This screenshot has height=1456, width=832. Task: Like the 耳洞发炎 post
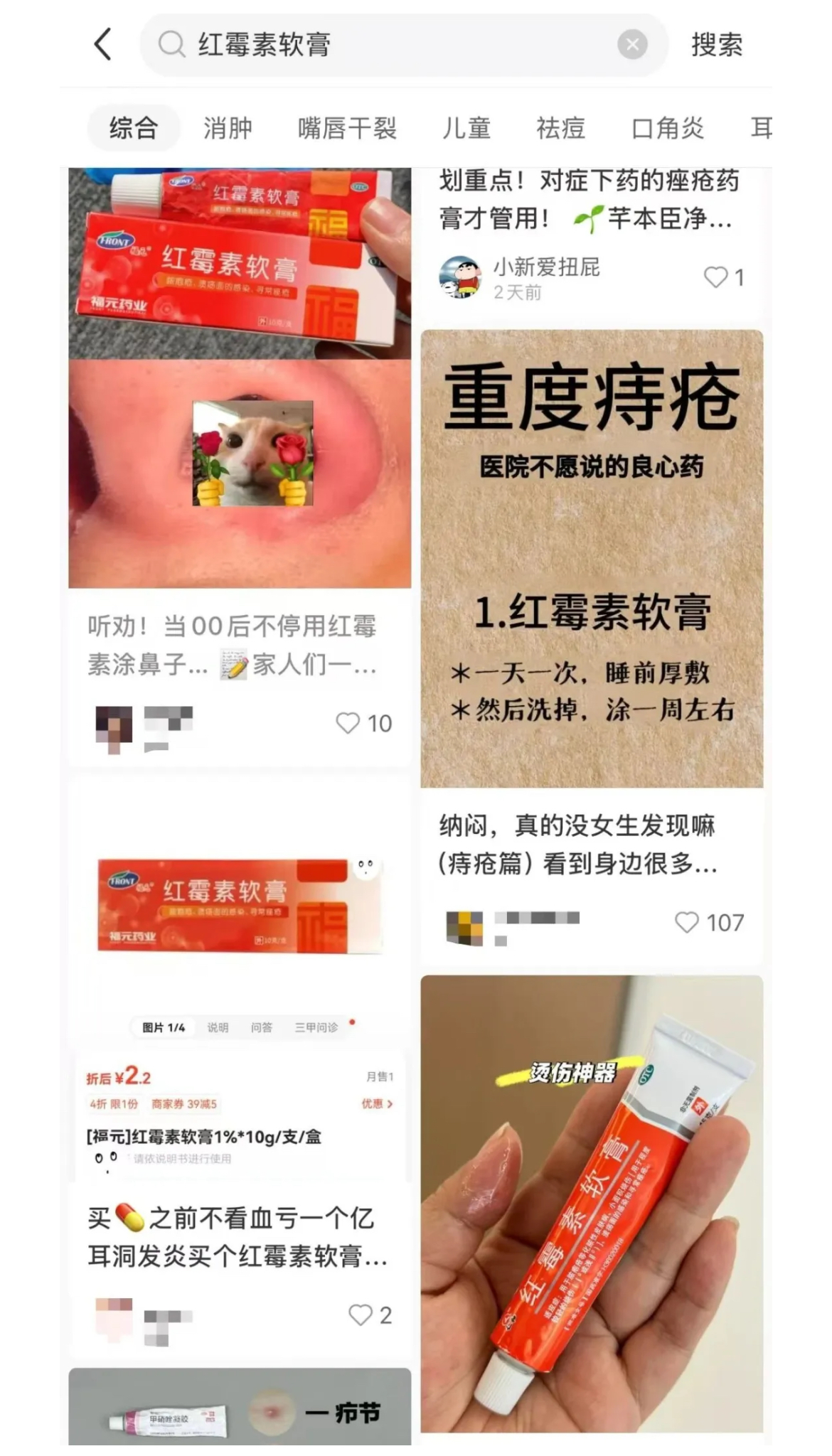pos(361,1315)
